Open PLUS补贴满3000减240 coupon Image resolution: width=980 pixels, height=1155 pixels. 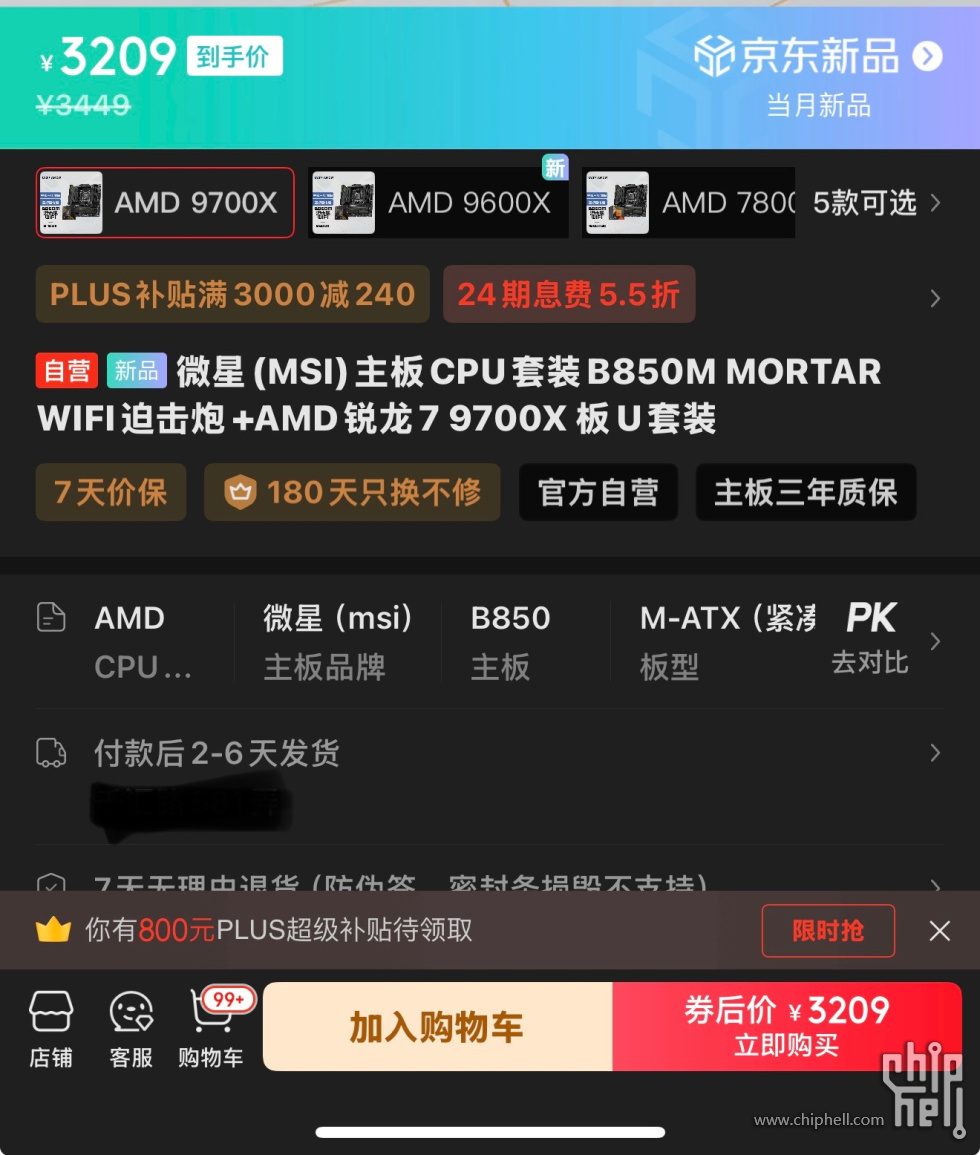click(232, 294)
